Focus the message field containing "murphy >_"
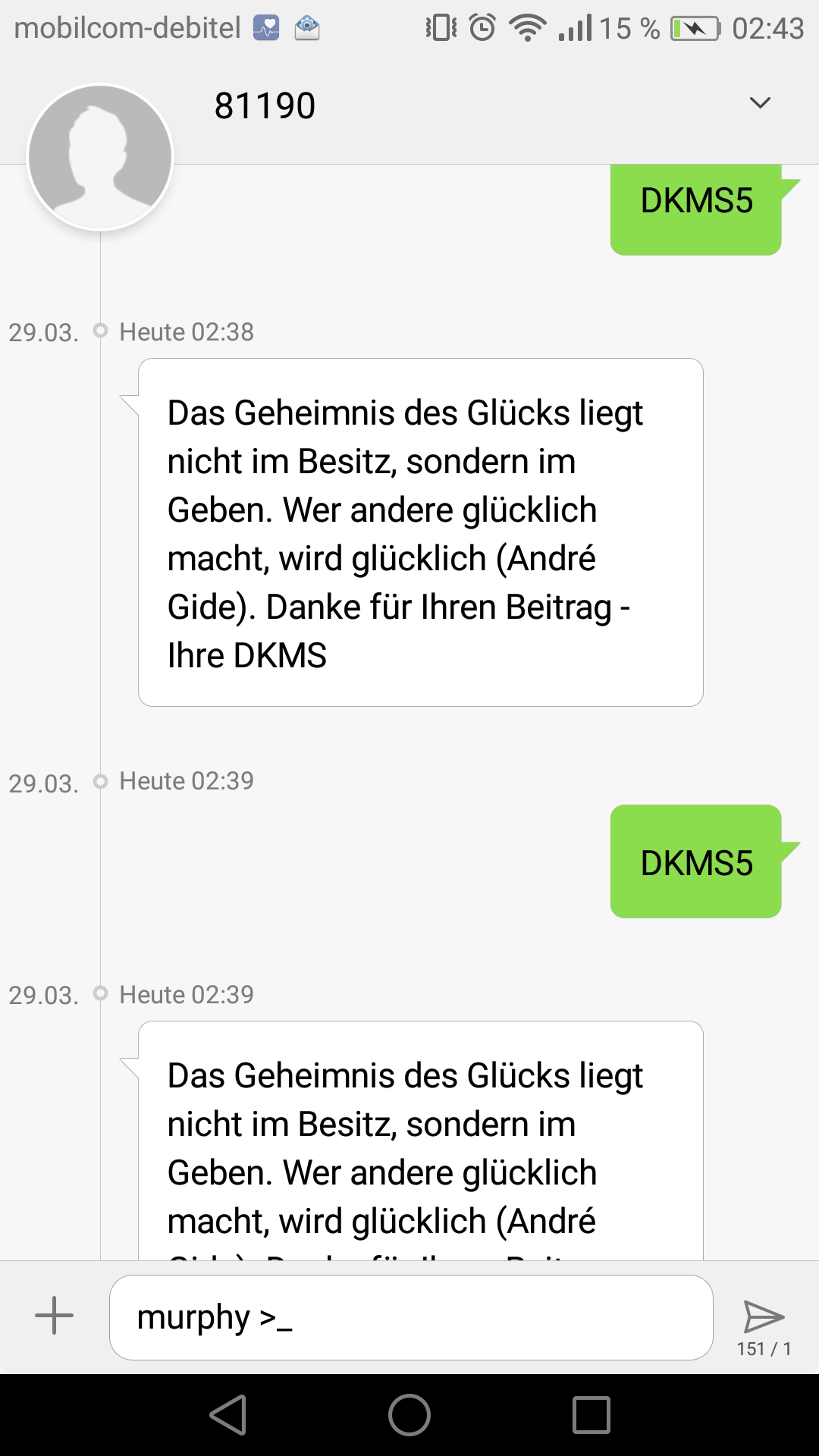819x1456 pixels. point(411,1317)
